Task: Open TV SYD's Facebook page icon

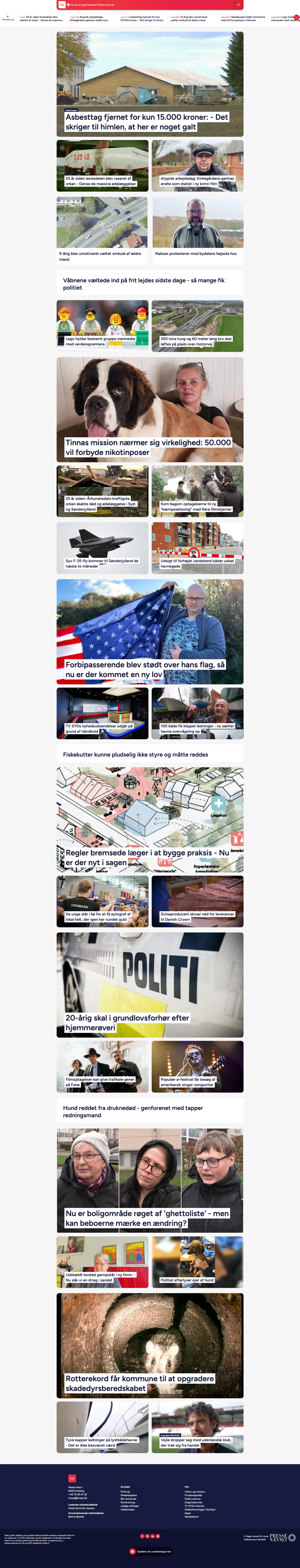Action: [x=142, y=1536]
